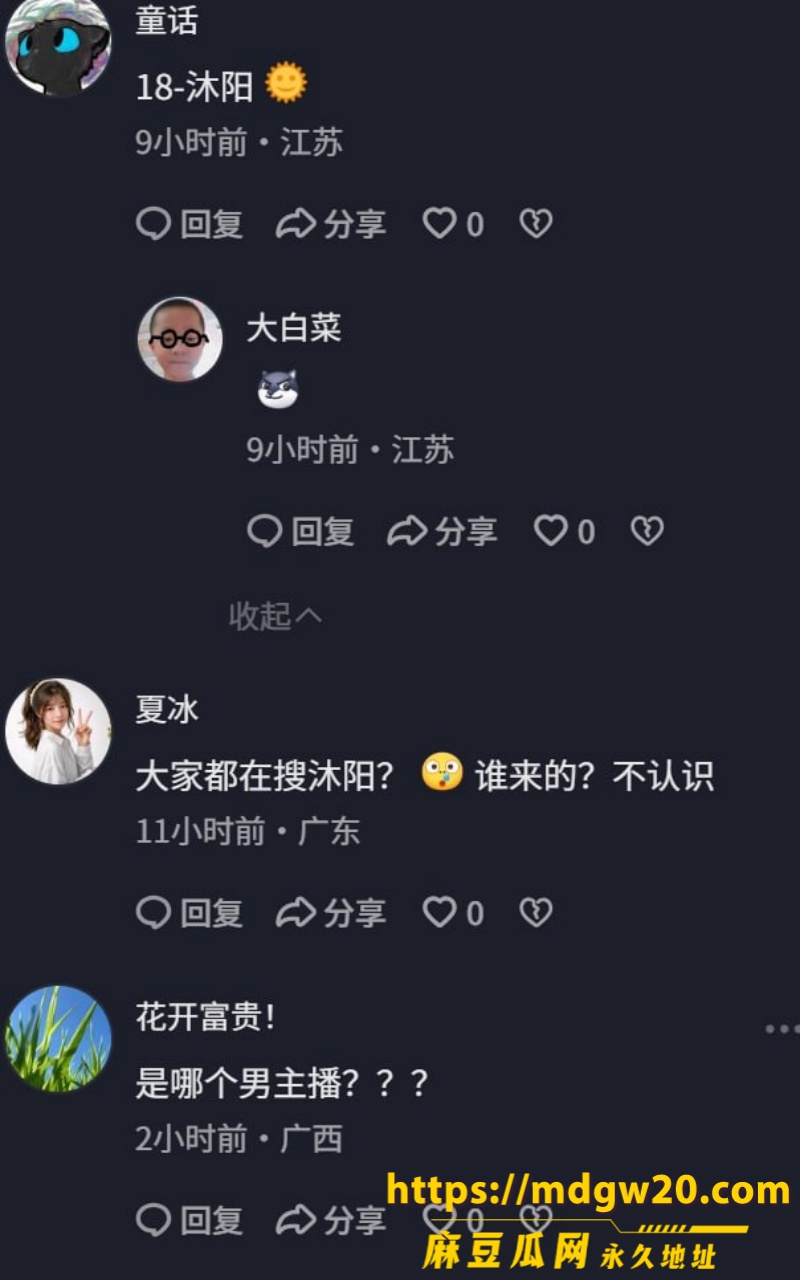Open 大白菜's profile avatar
Screen dimensions: 800x1280
(180, 339)
